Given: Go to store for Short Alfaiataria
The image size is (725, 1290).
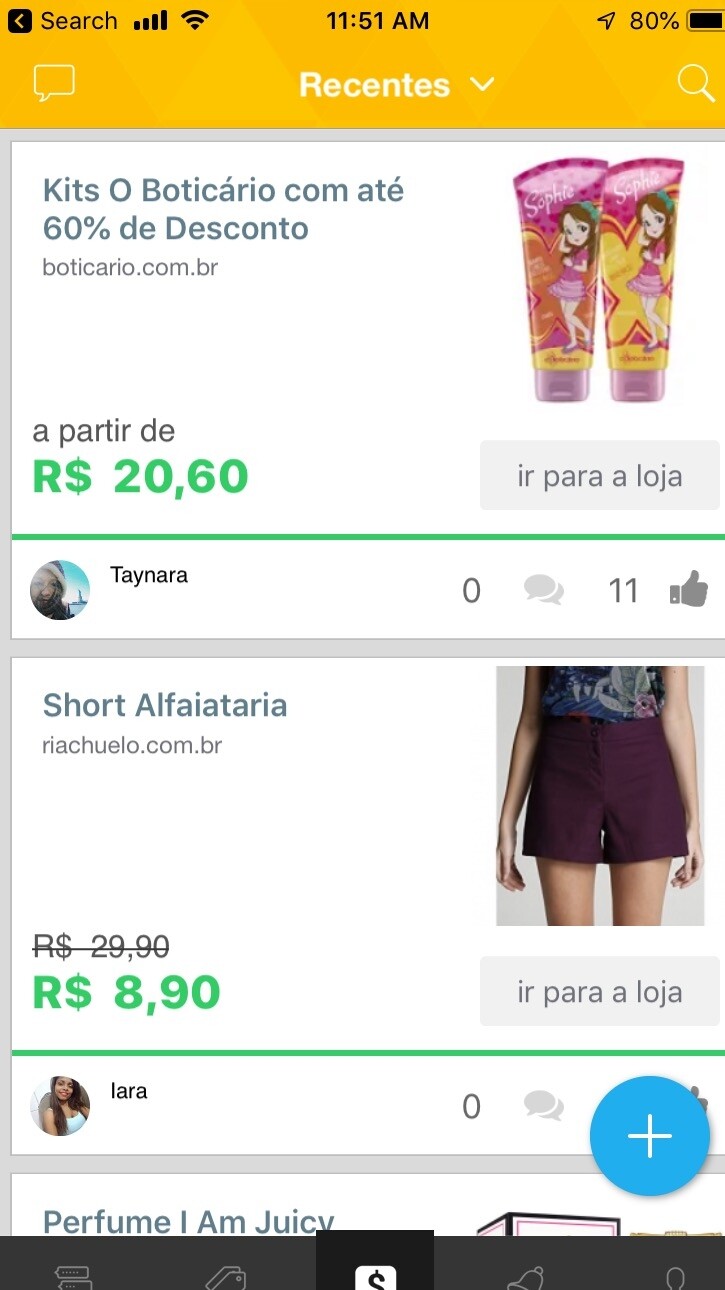Looking at the screenshot, I should tap(599, 992).
